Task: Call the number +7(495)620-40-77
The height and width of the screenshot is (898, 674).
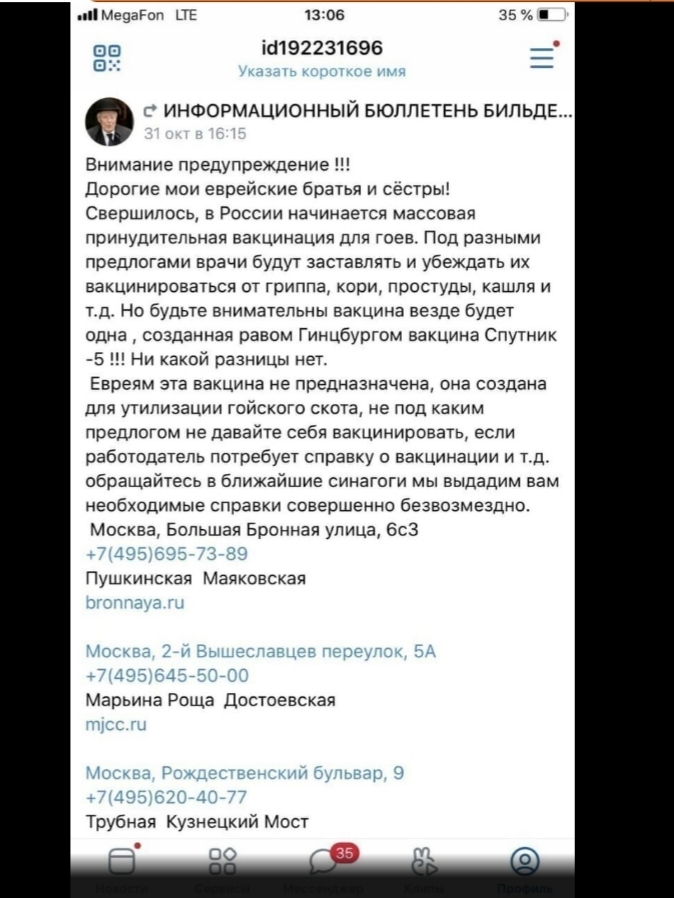Action: (x=167, y=797)
